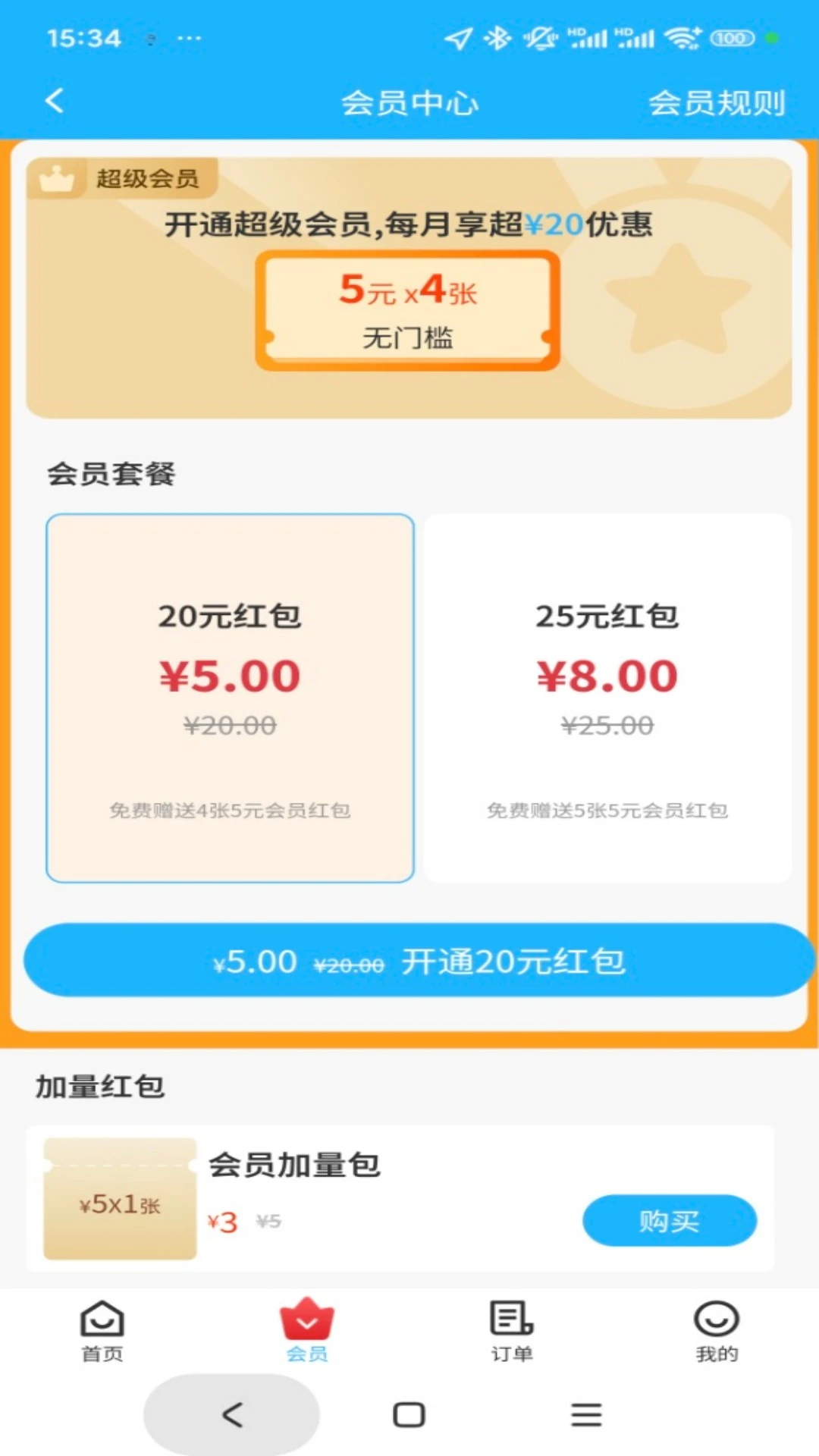
Task: Select the 20元红包 membership package card
Action: click(x=230, y=698)
